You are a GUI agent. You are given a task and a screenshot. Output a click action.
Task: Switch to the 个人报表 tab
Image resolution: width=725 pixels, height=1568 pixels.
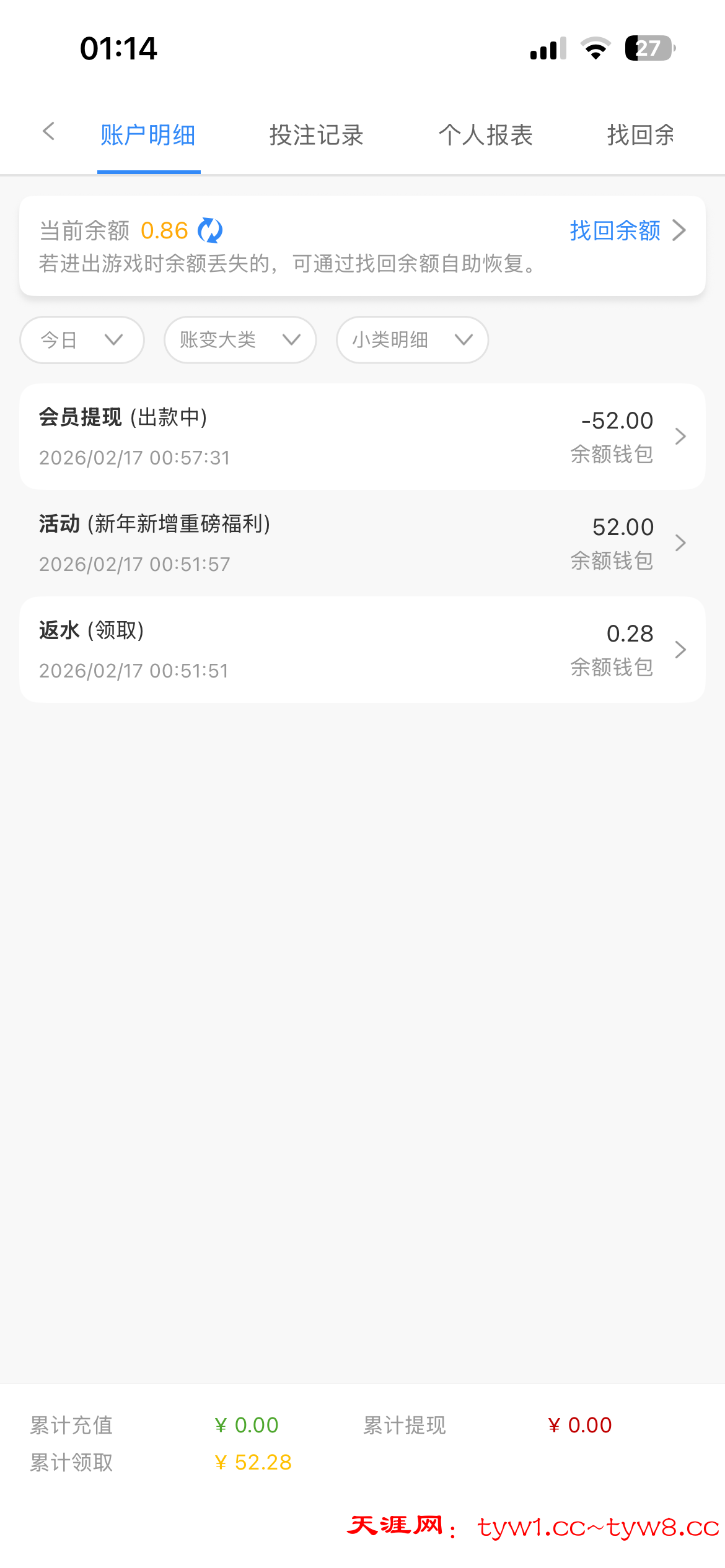tap(486, 135)
